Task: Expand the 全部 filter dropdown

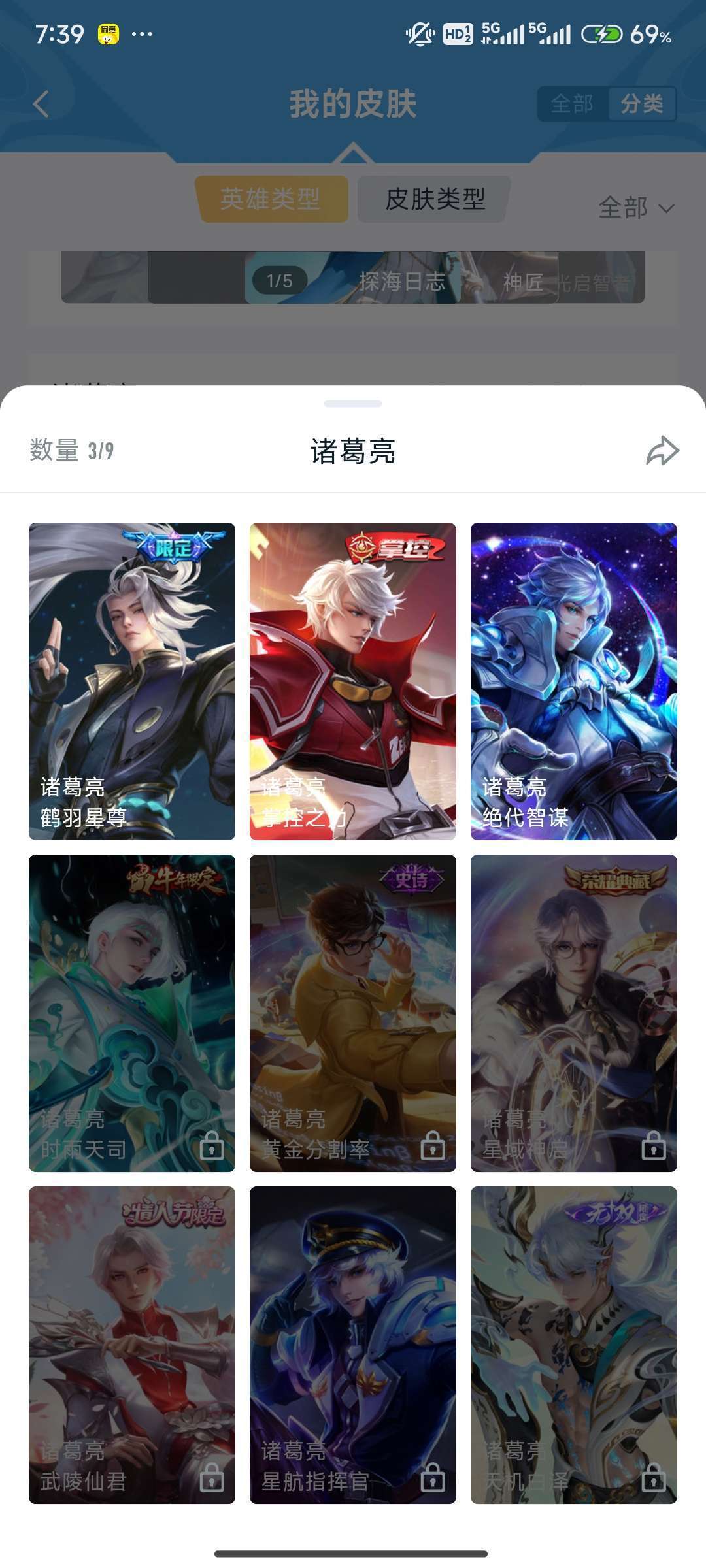Action: (635, 208)
